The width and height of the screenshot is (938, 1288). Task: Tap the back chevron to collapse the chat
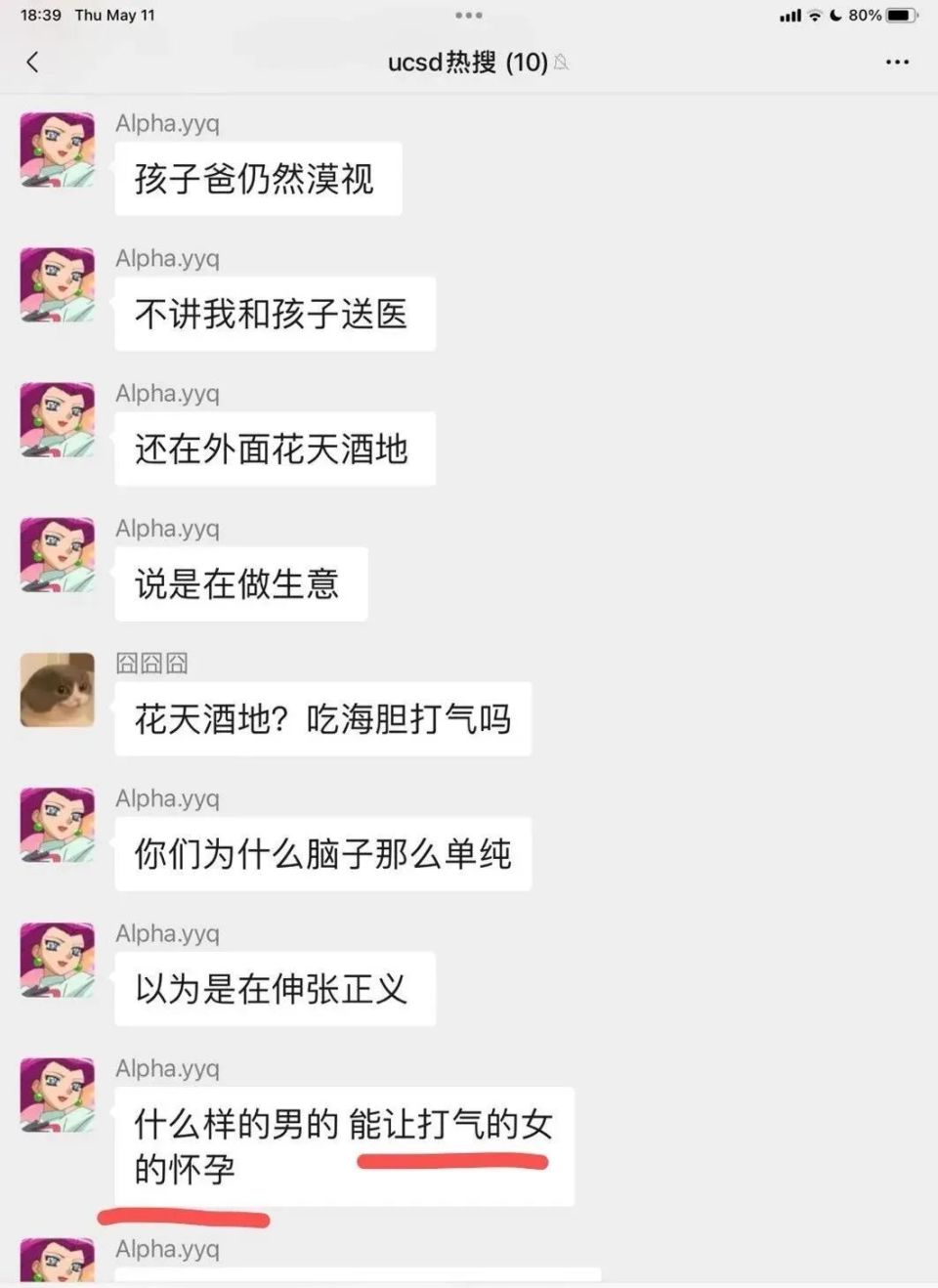click(33, 62)
